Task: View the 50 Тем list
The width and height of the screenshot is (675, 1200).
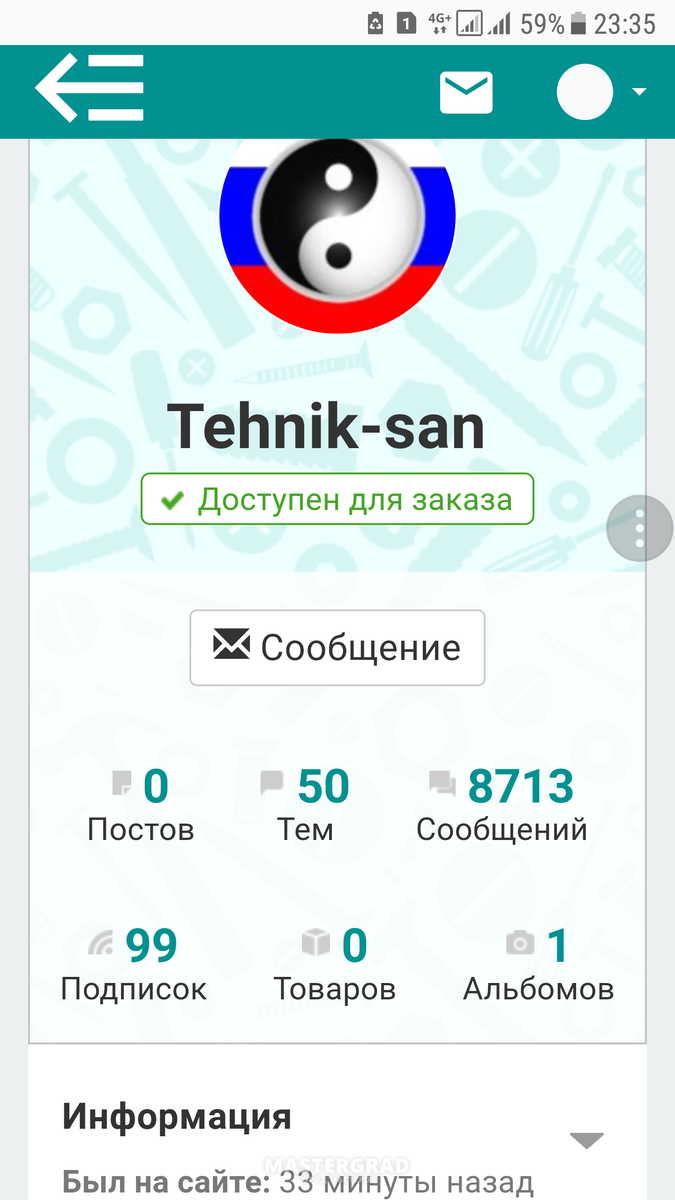Action: coord(305,805)
